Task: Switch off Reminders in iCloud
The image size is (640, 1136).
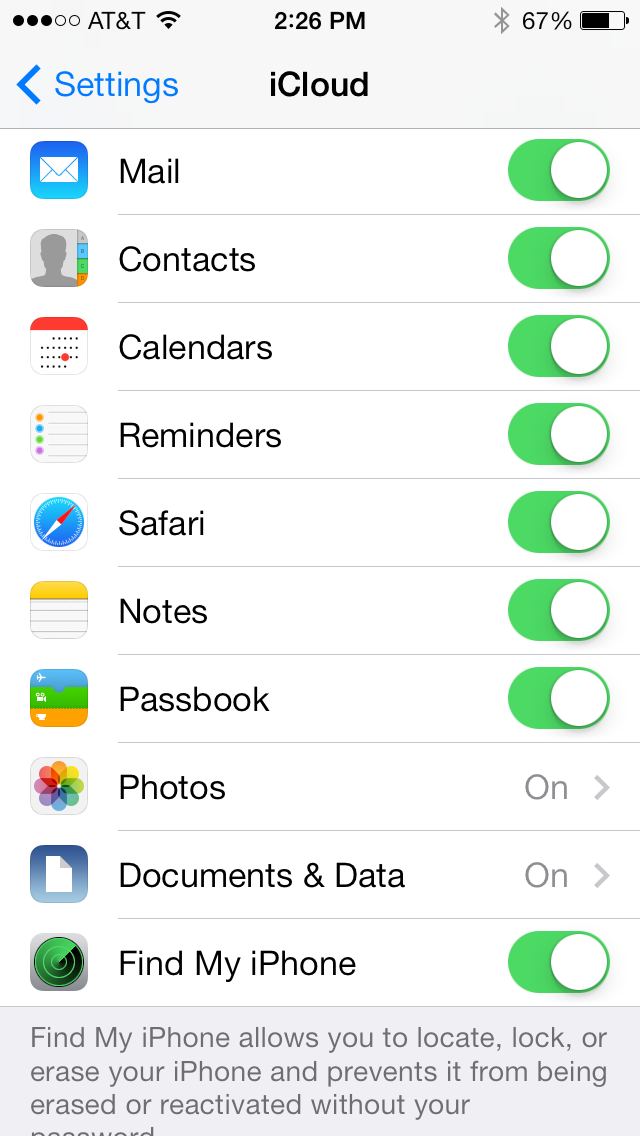Action: (x=559, y=434)
